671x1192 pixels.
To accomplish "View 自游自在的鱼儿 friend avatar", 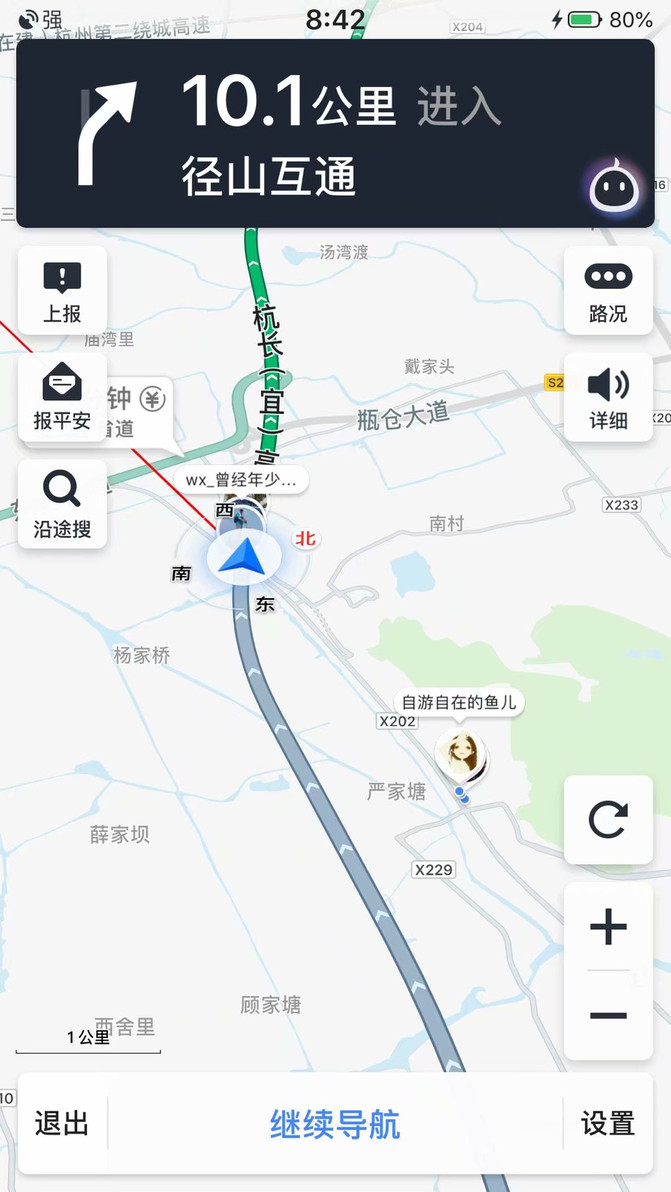I will pyautogui.click(x=461, y=755).
